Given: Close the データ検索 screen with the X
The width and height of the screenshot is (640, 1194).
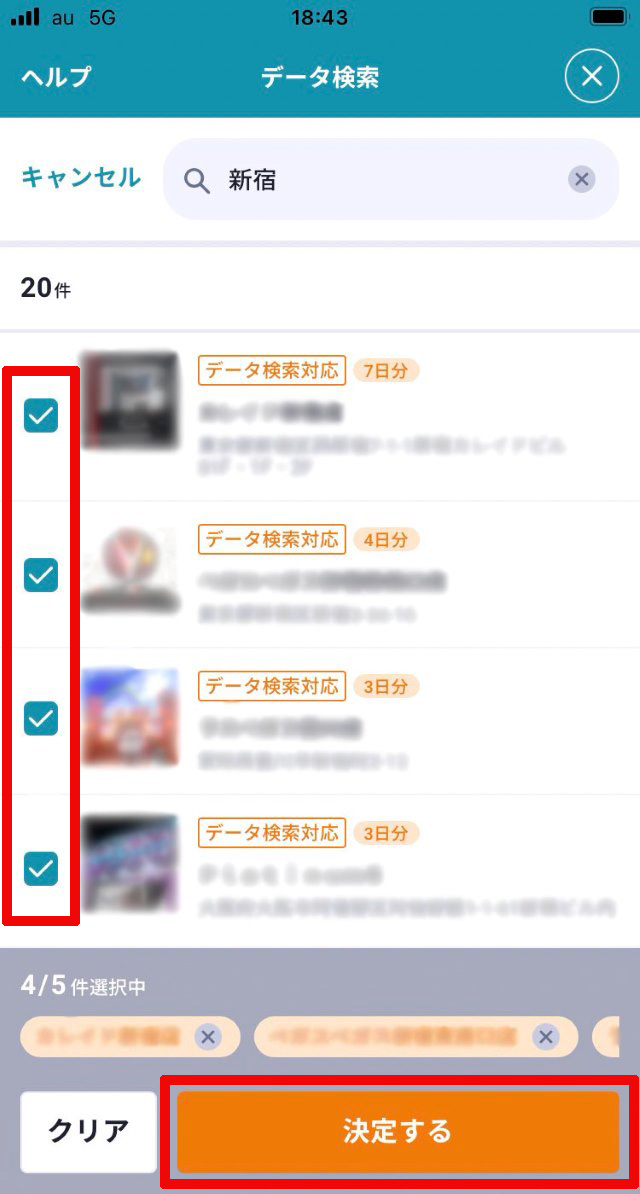Looking at the screenshot, I should pyautogui.click(x=591, y=77).
